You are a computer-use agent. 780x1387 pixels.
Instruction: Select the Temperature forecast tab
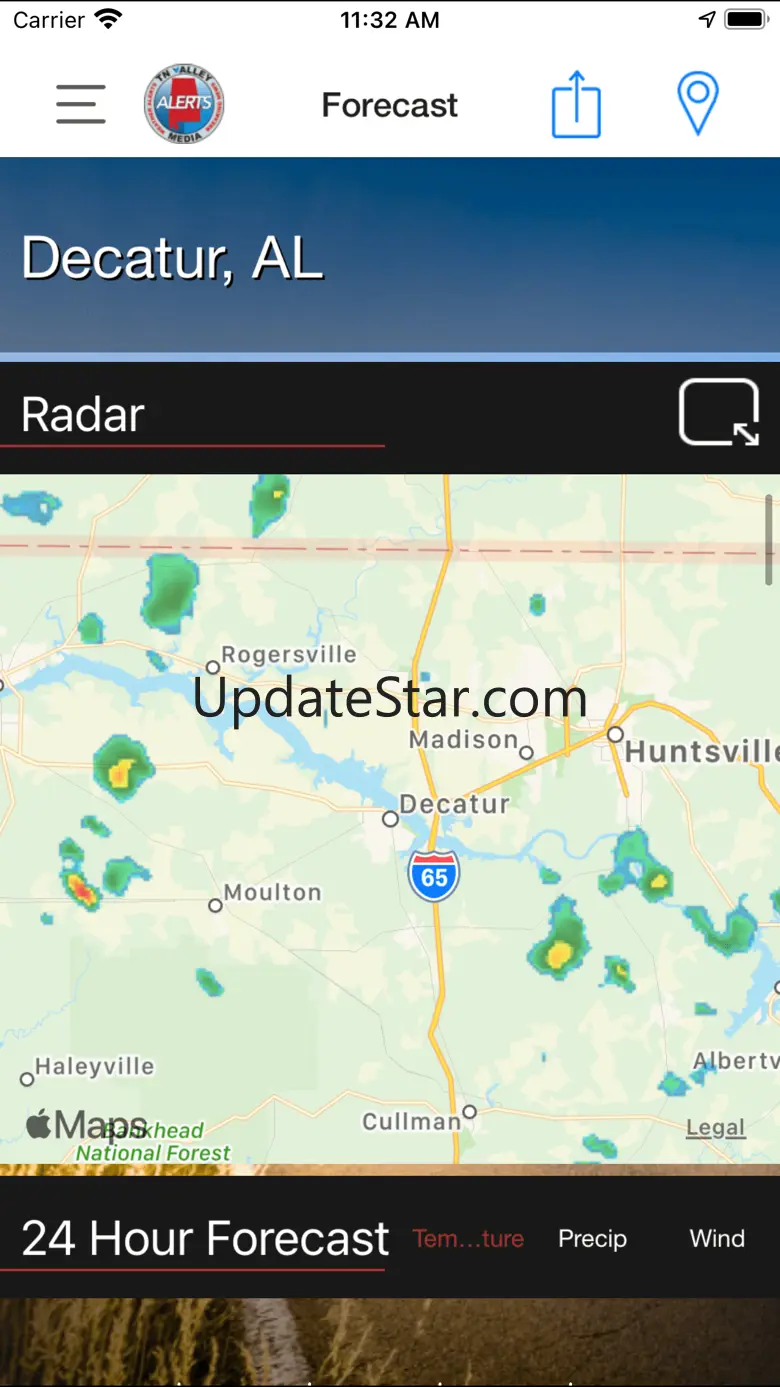[468, 1238]
